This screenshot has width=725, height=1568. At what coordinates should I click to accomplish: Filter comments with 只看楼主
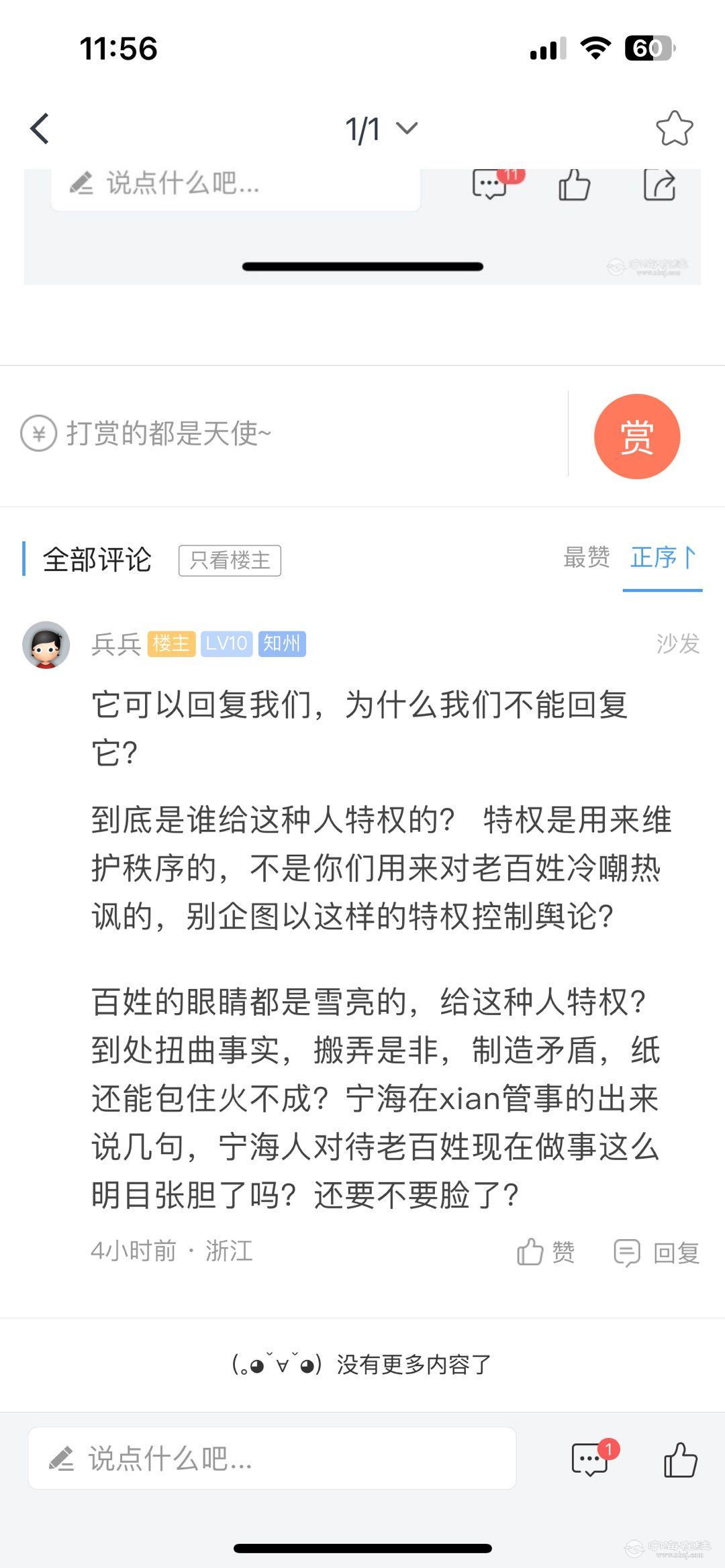[x=230, y=560]
